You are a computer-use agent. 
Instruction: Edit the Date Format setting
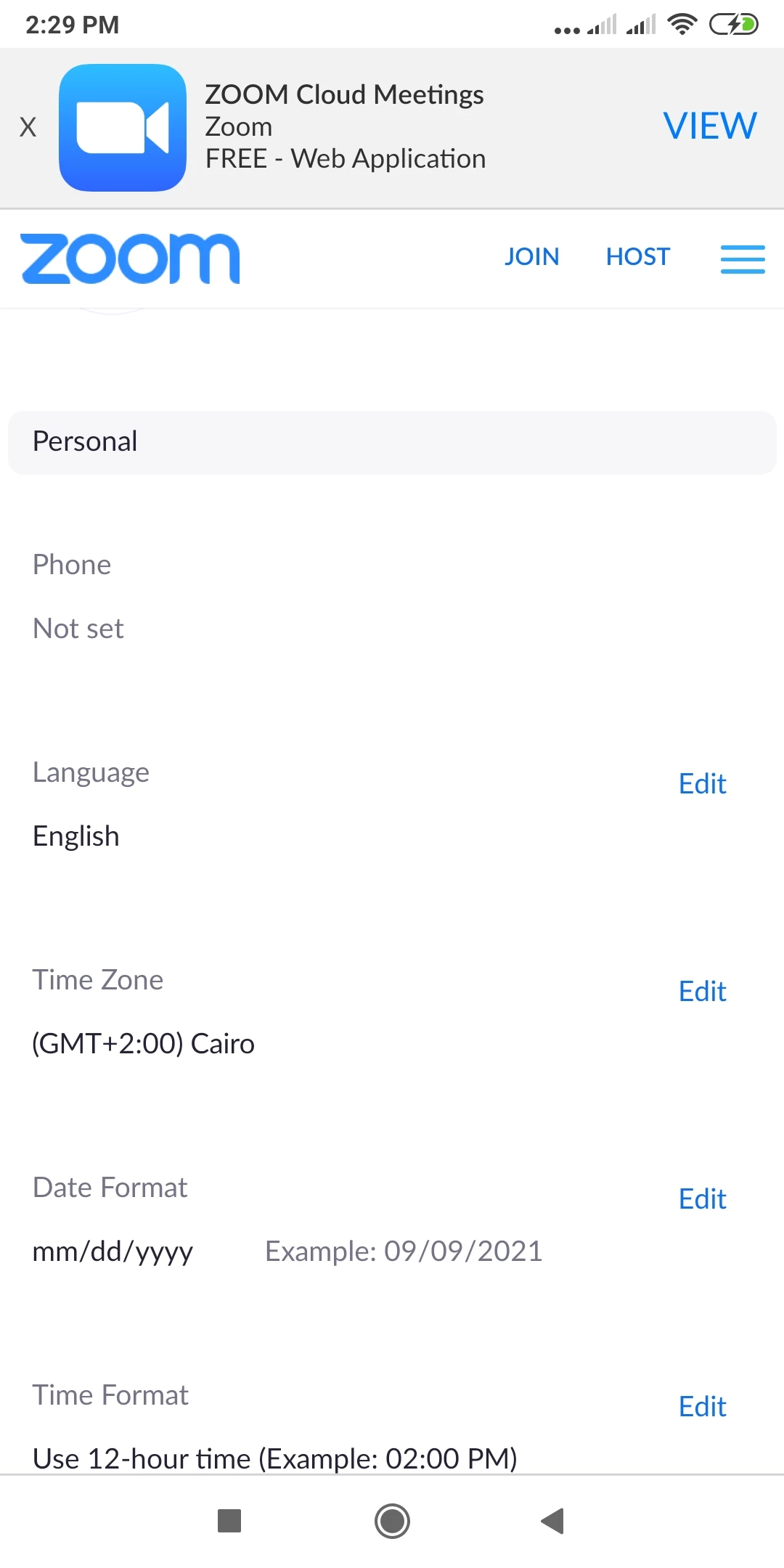pos(702,1199)
